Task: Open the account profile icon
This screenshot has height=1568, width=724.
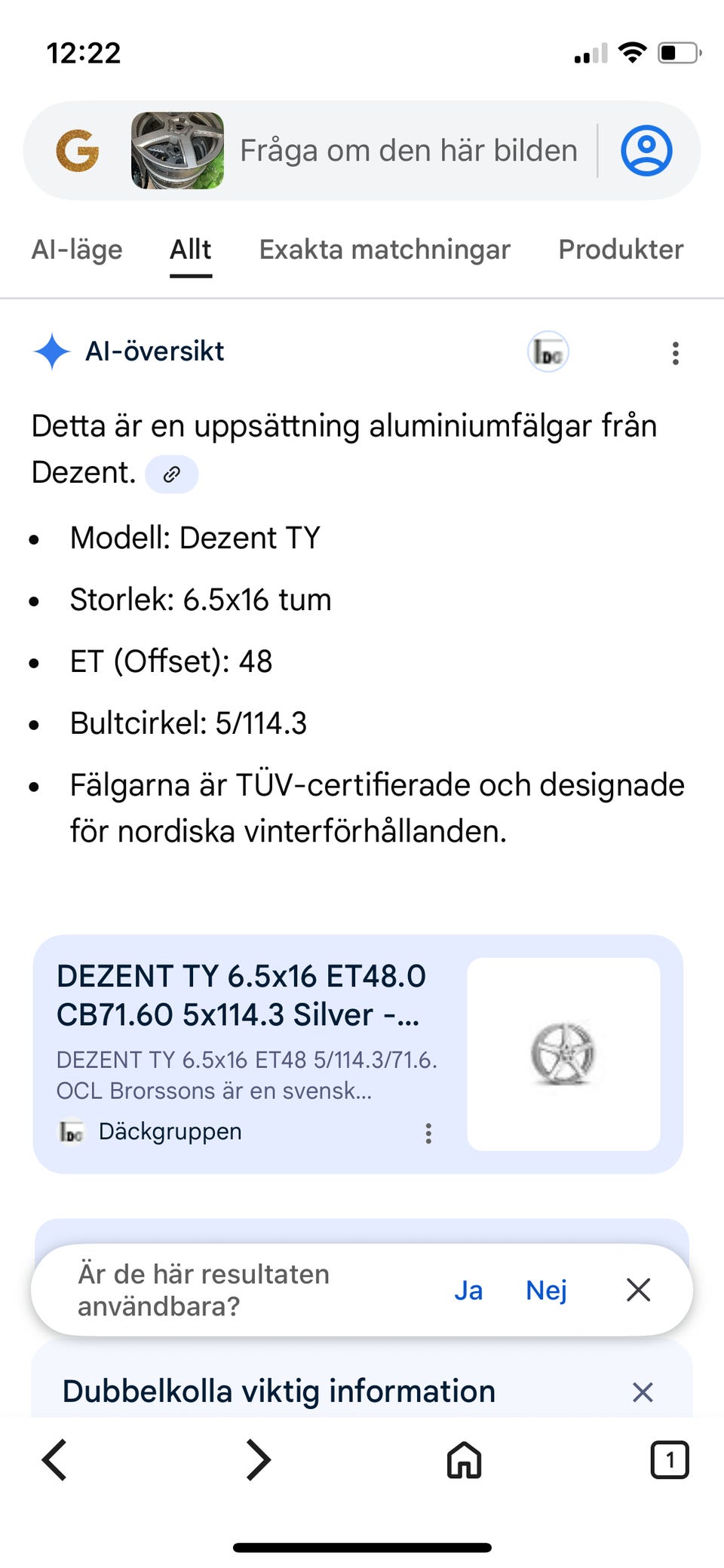Action: tap(646, 151)
